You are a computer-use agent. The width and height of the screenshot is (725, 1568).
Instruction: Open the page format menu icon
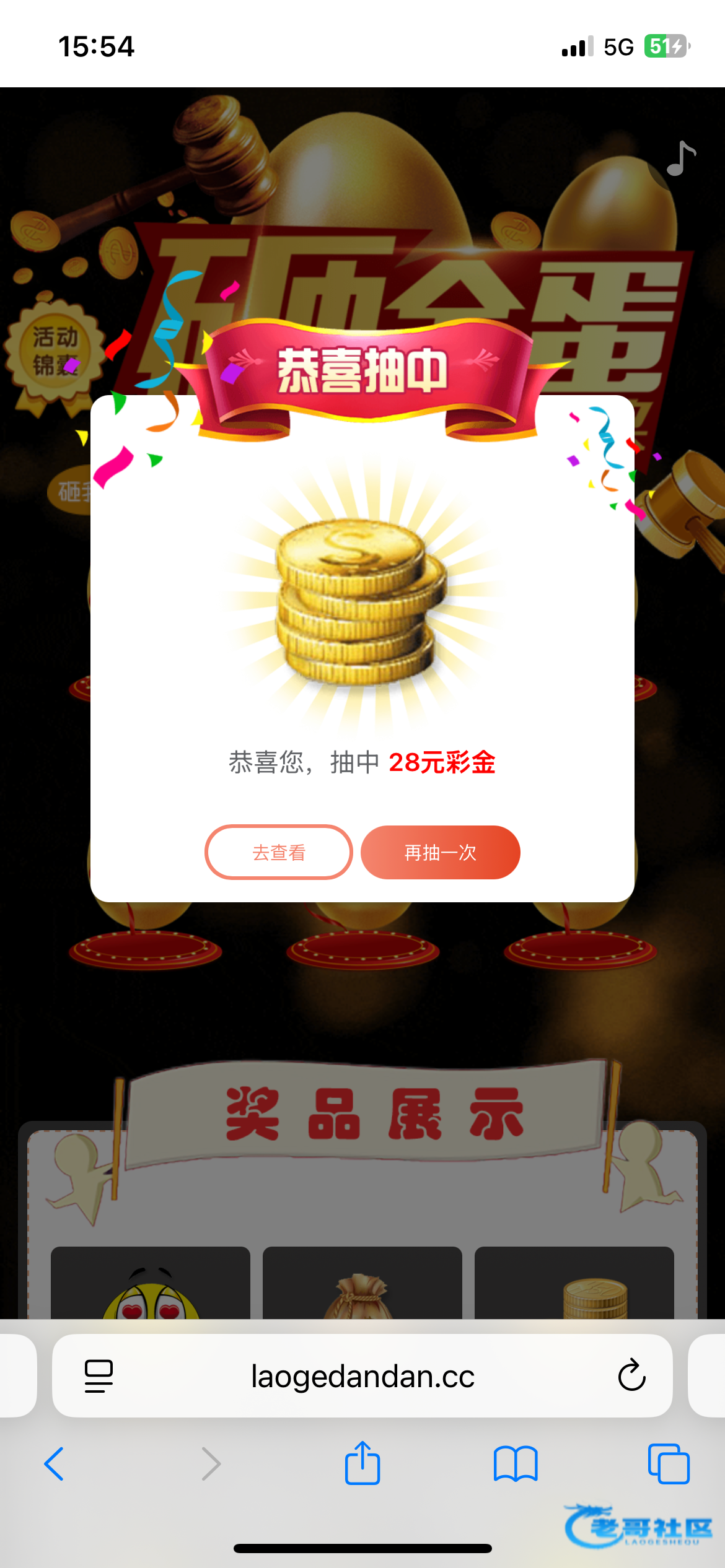(x=99, y=1376)
